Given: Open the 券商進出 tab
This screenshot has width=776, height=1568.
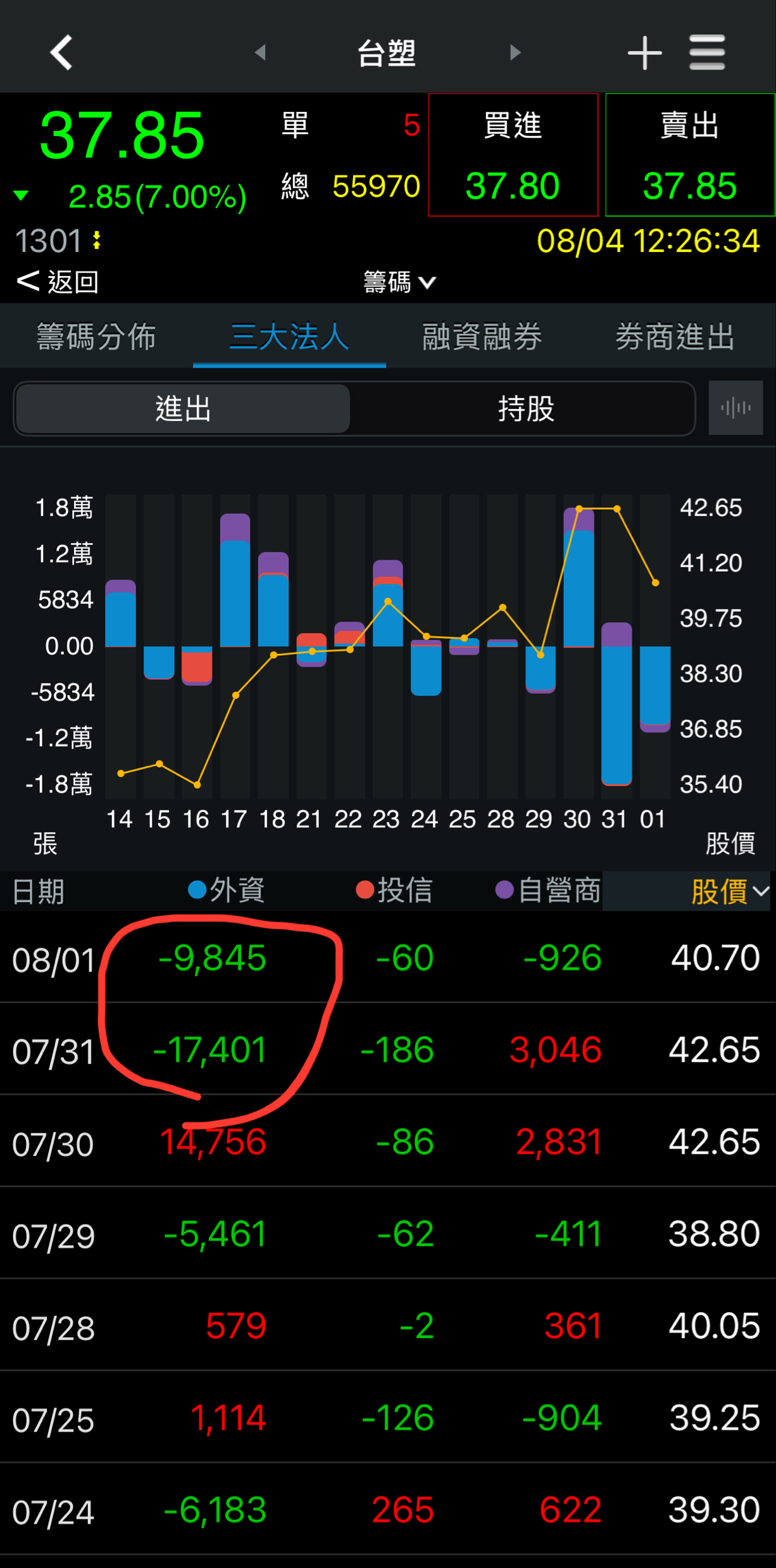Looking at the screenshot, I should (x=675, y=337).
